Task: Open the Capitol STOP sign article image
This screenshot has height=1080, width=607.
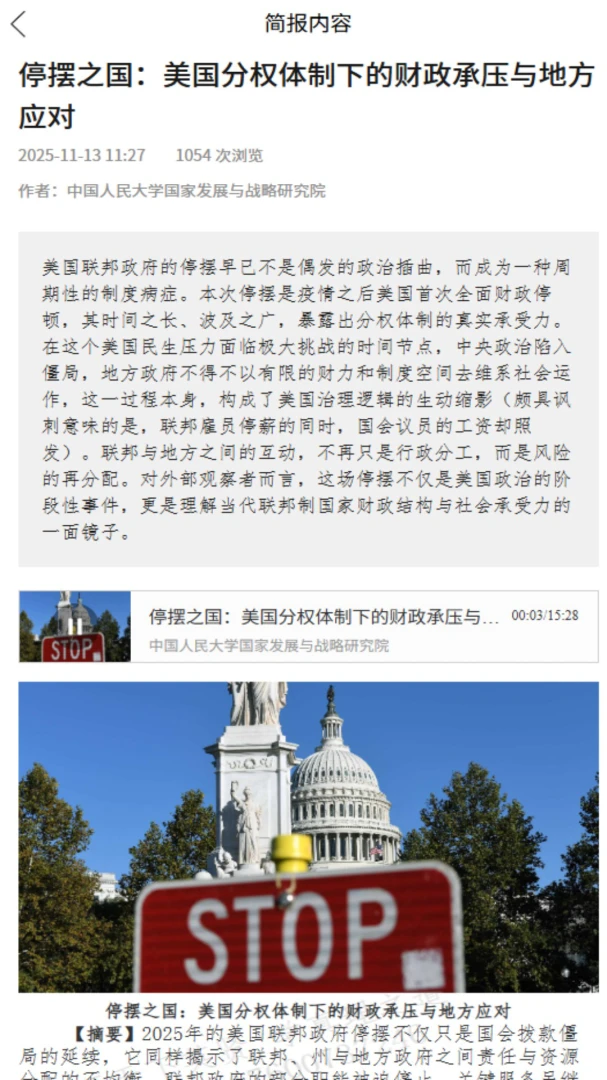Action: pos(308,836)
